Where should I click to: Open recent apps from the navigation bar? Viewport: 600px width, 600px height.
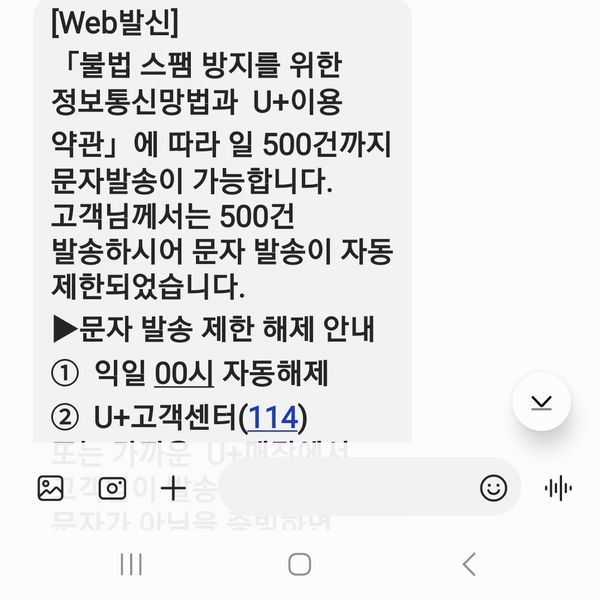tap(131, 564)
